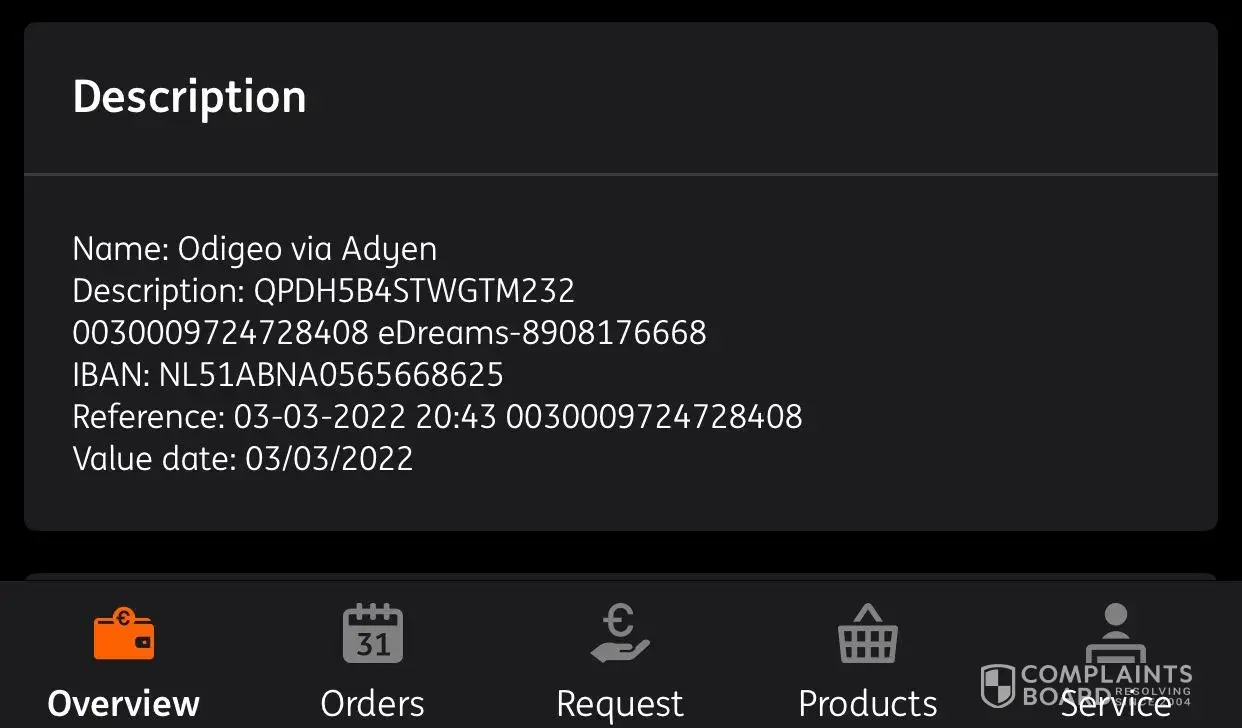Go to the Request tab
Viewport: 1242px width, 728px height.
620,660
